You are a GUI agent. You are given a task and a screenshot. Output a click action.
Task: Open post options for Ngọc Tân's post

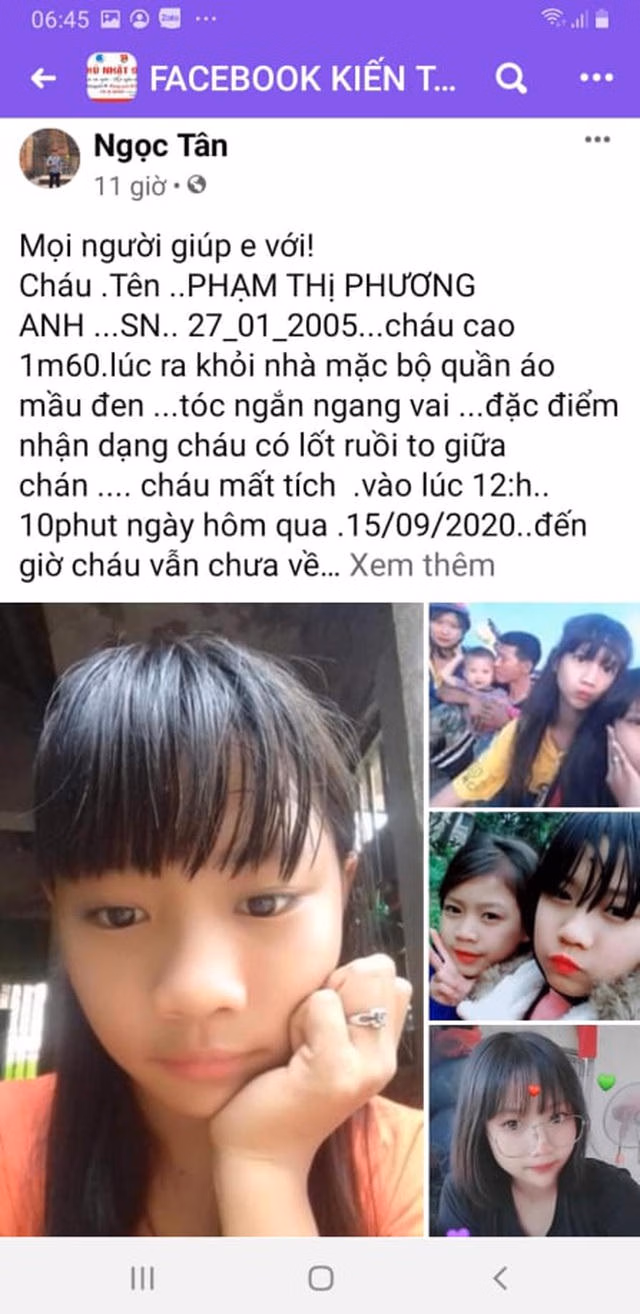596,141
